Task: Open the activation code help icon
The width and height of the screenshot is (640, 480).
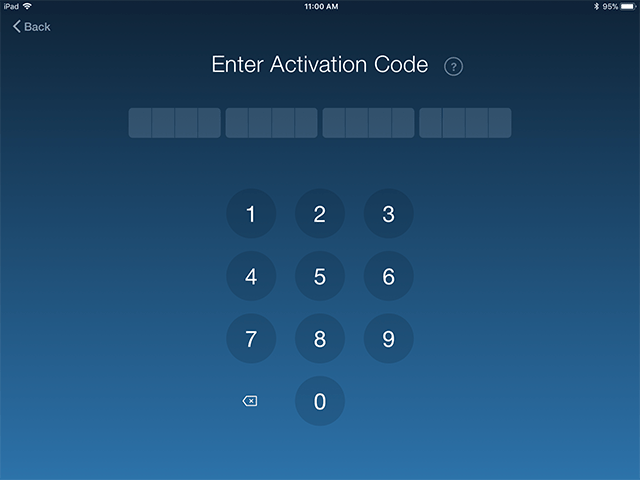Action: tap(454, 67)
